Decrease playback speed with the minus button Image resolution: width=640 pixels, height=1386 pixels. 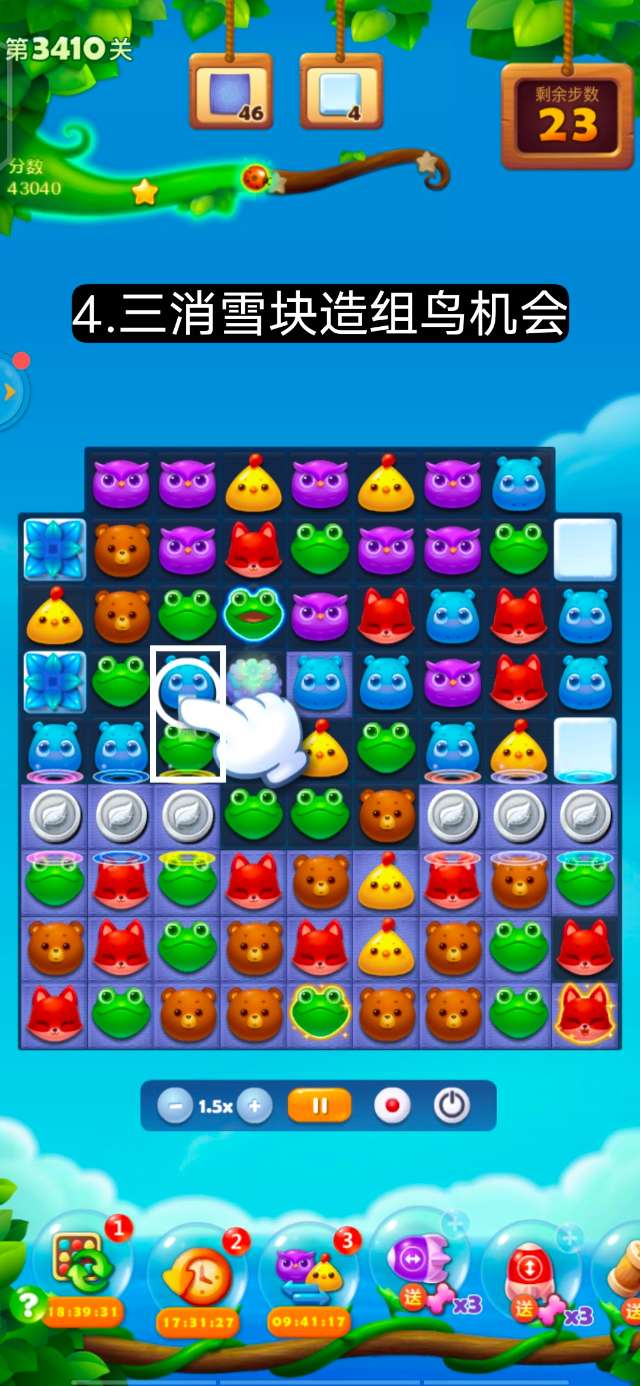[x=175, y=1106]
